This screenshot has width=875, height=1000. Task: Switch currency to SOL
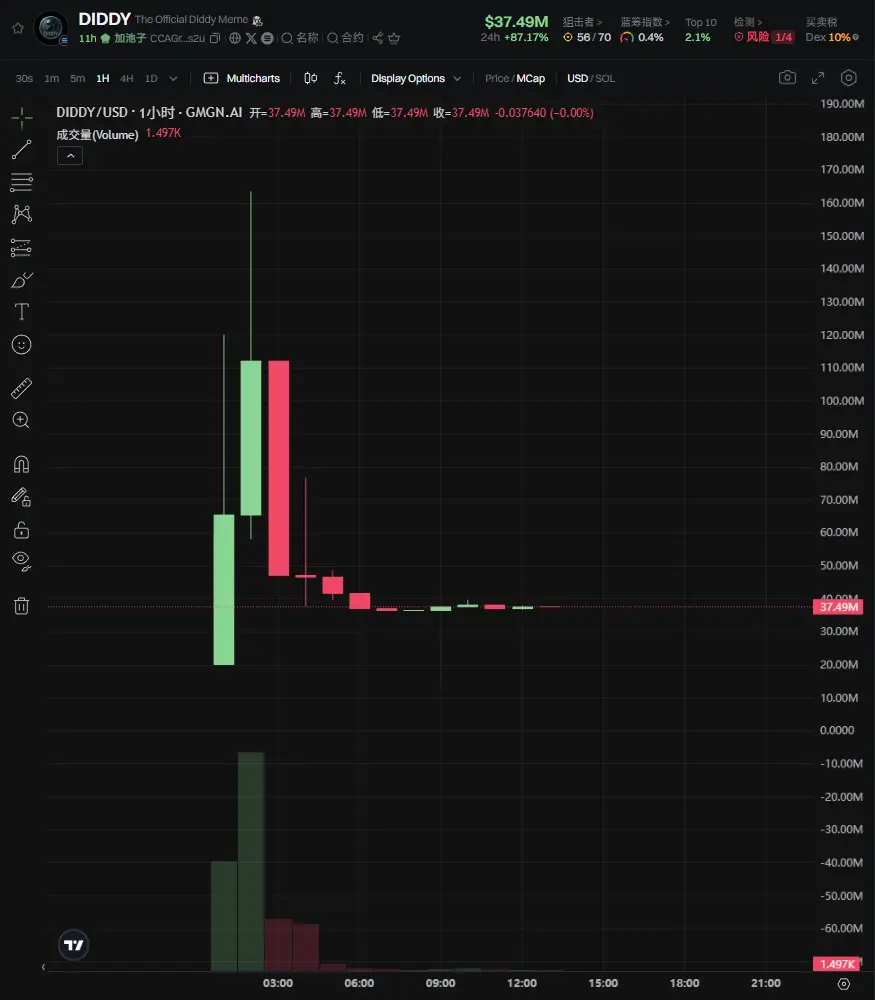pos(605,78)
